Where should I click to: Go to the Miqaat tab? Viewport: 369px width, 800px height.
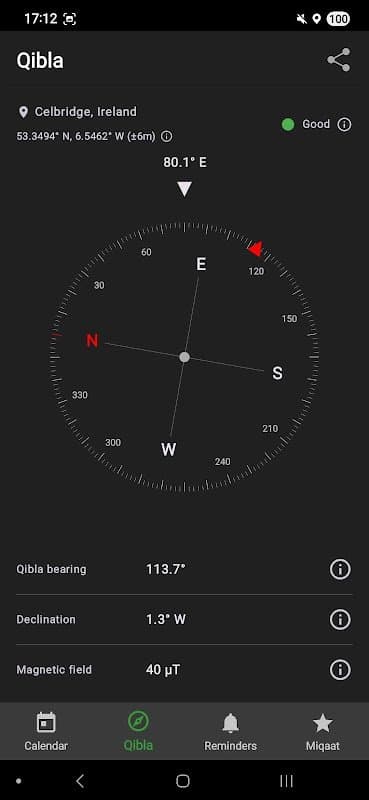(x=323, y=732)
